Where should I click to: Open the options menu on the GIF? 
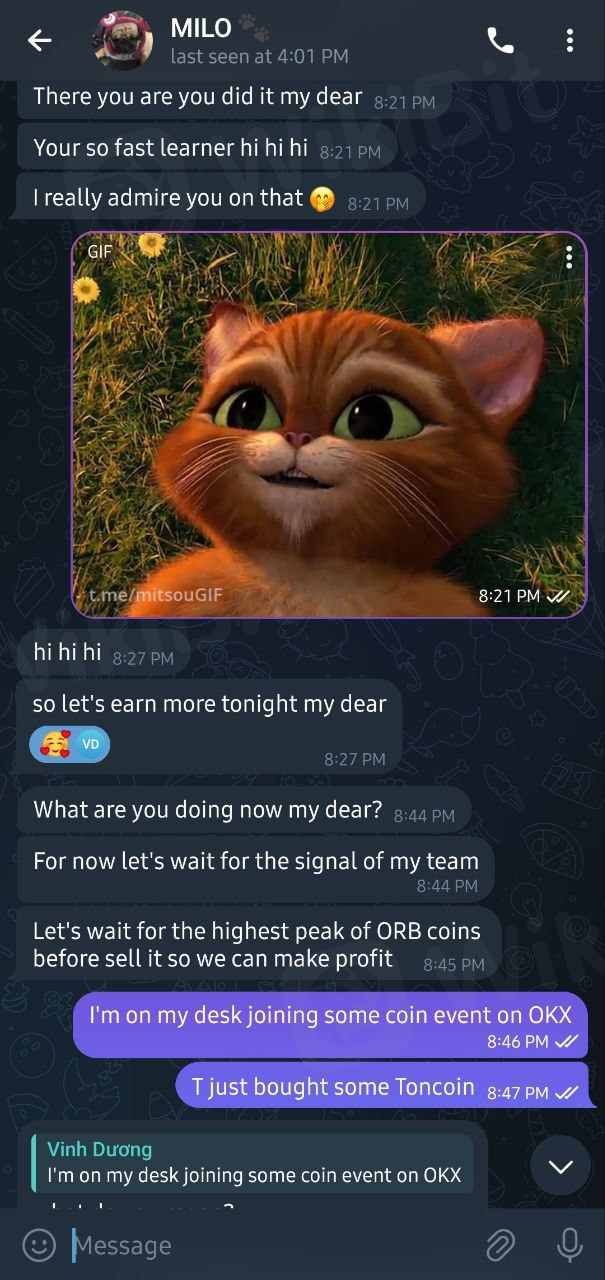pos(569,258)
